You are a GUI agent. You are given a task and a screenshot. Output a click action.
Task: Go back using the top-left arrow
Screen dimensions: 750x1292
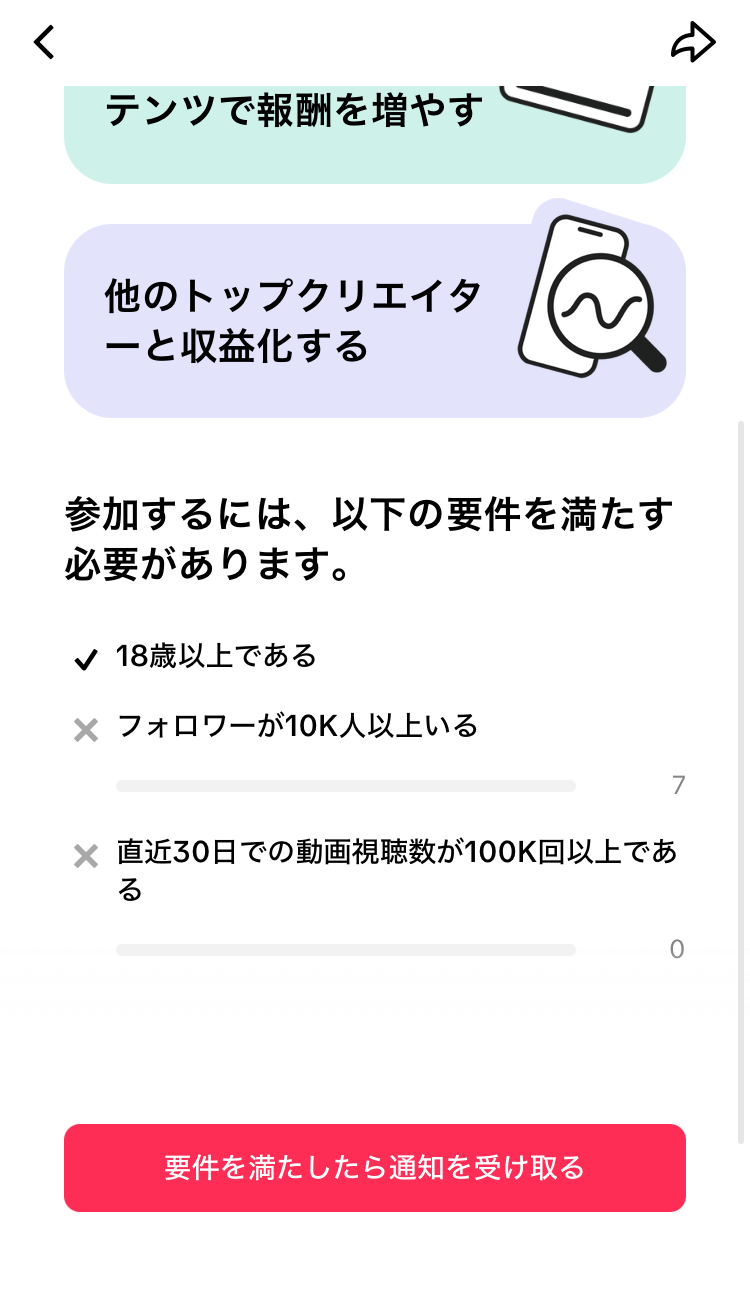pyautogui.click(x=44, y=43)
